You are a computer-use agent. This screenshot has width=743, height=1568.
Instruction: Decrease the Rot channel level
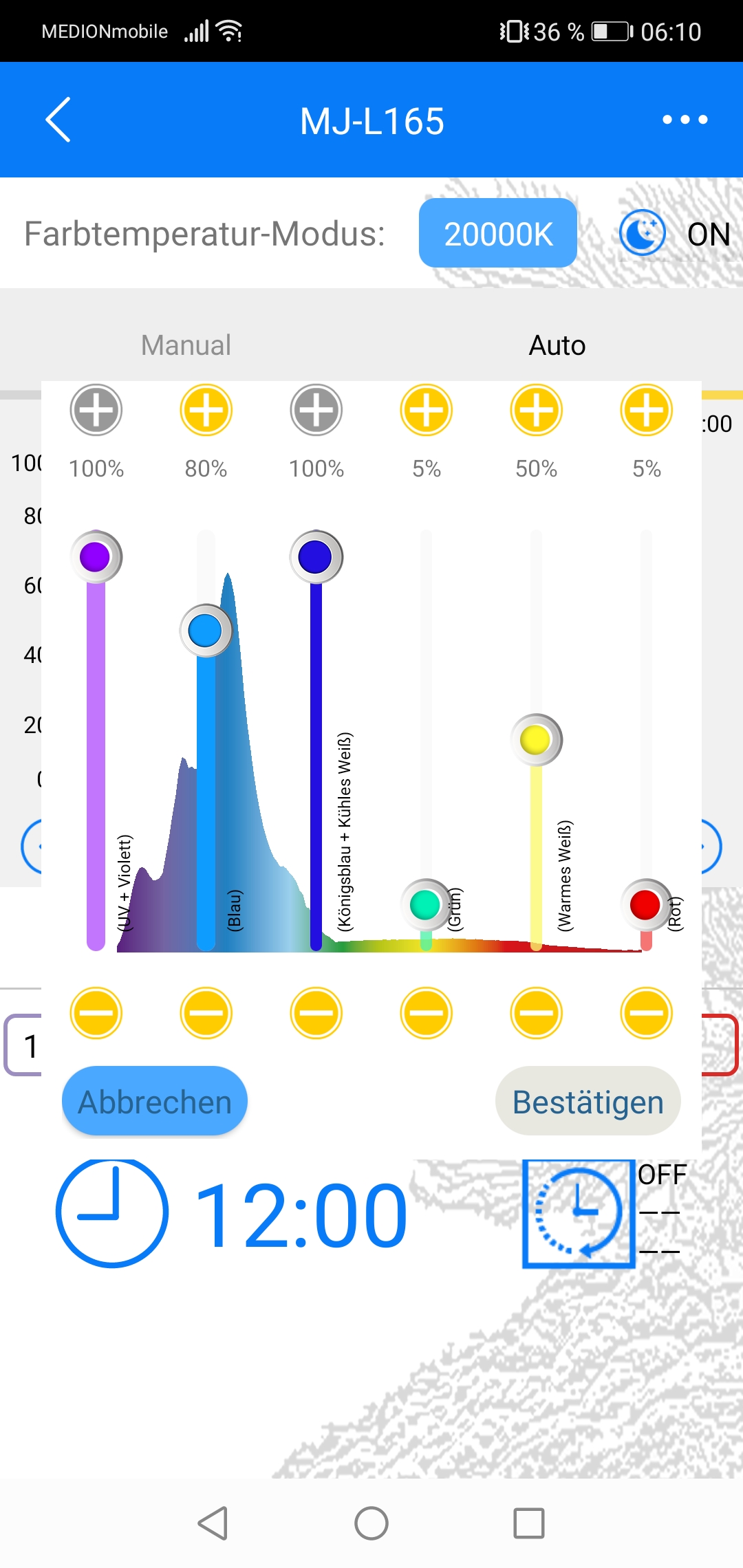coord(646,1013)
